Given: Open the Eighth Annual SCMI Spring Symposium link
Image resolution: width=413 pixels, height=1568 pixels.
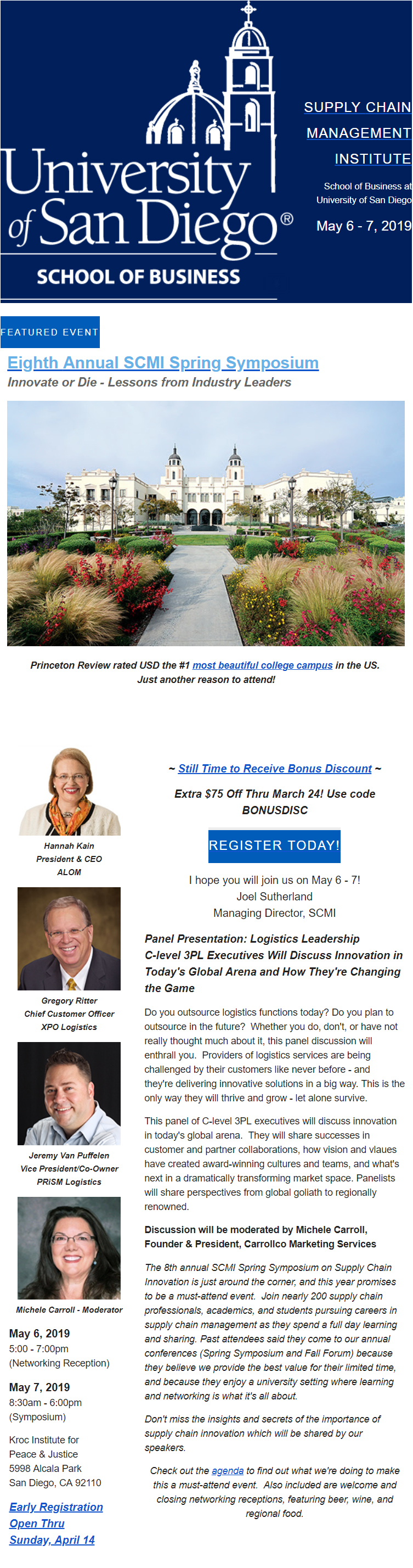Looking at the screenshot, I should tap(162, 363).
